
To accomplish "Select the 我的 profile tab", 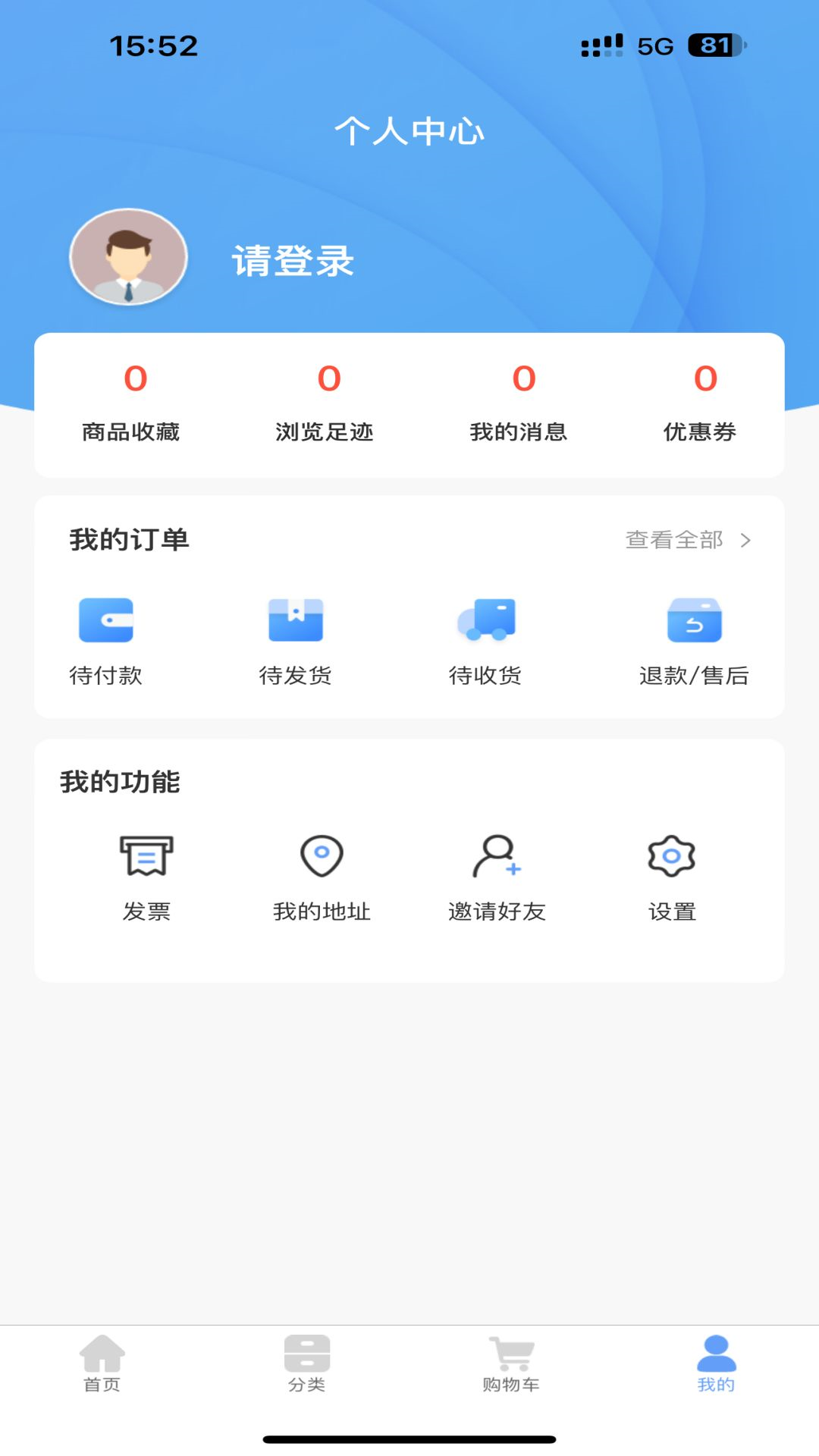I will [x=716, y=1363].
